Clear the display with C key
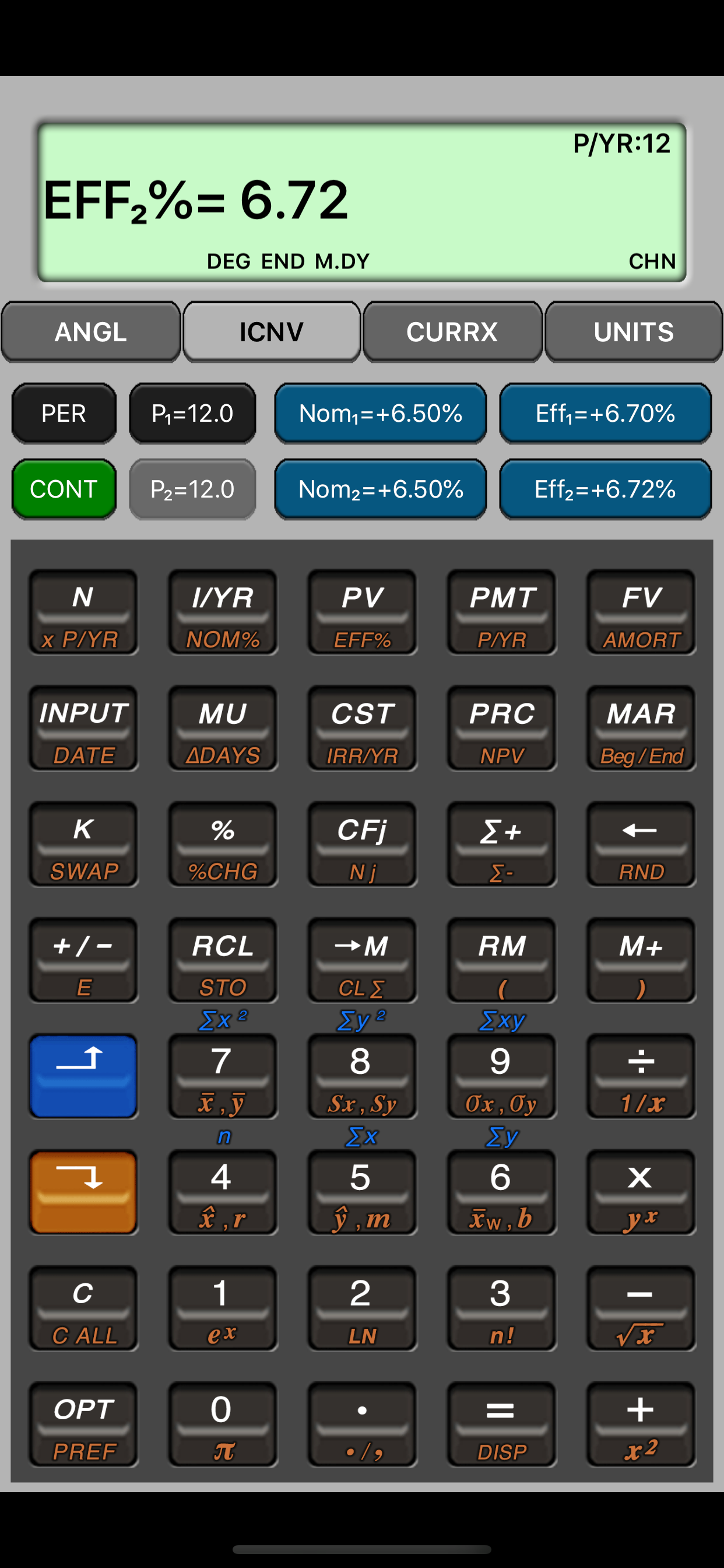The height and width of the screenshot is (1568, 724). pyautogui.click(x=83, y=1307)
